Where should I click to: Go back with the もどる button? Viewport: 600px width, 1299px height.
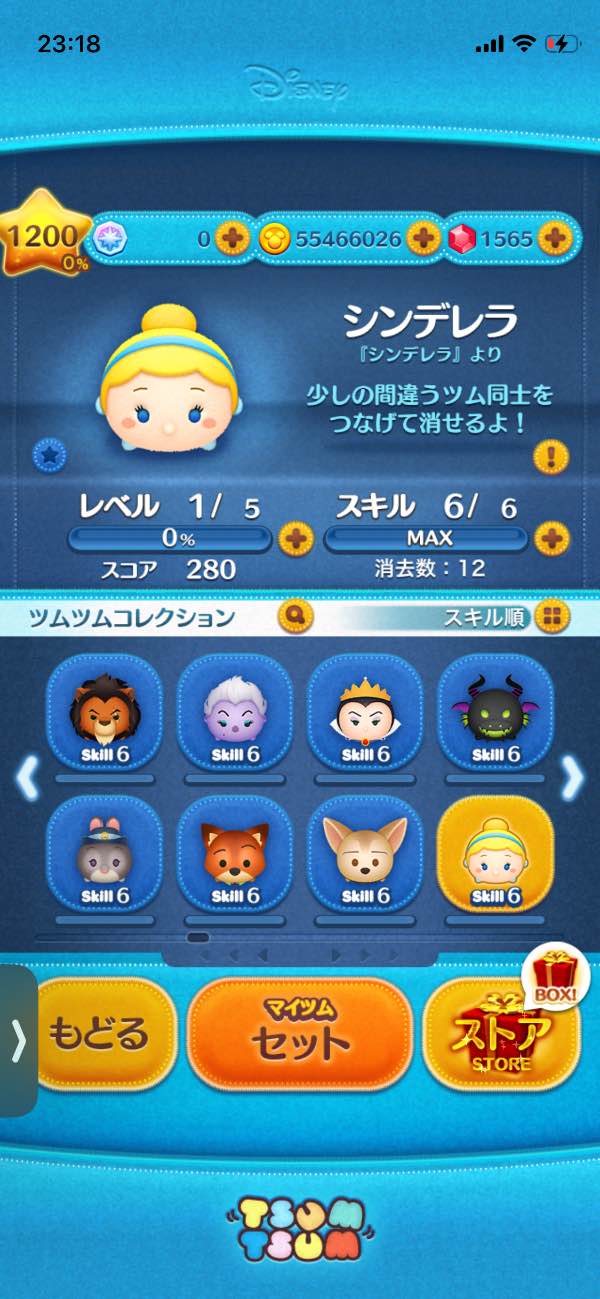coord(99,1035)
